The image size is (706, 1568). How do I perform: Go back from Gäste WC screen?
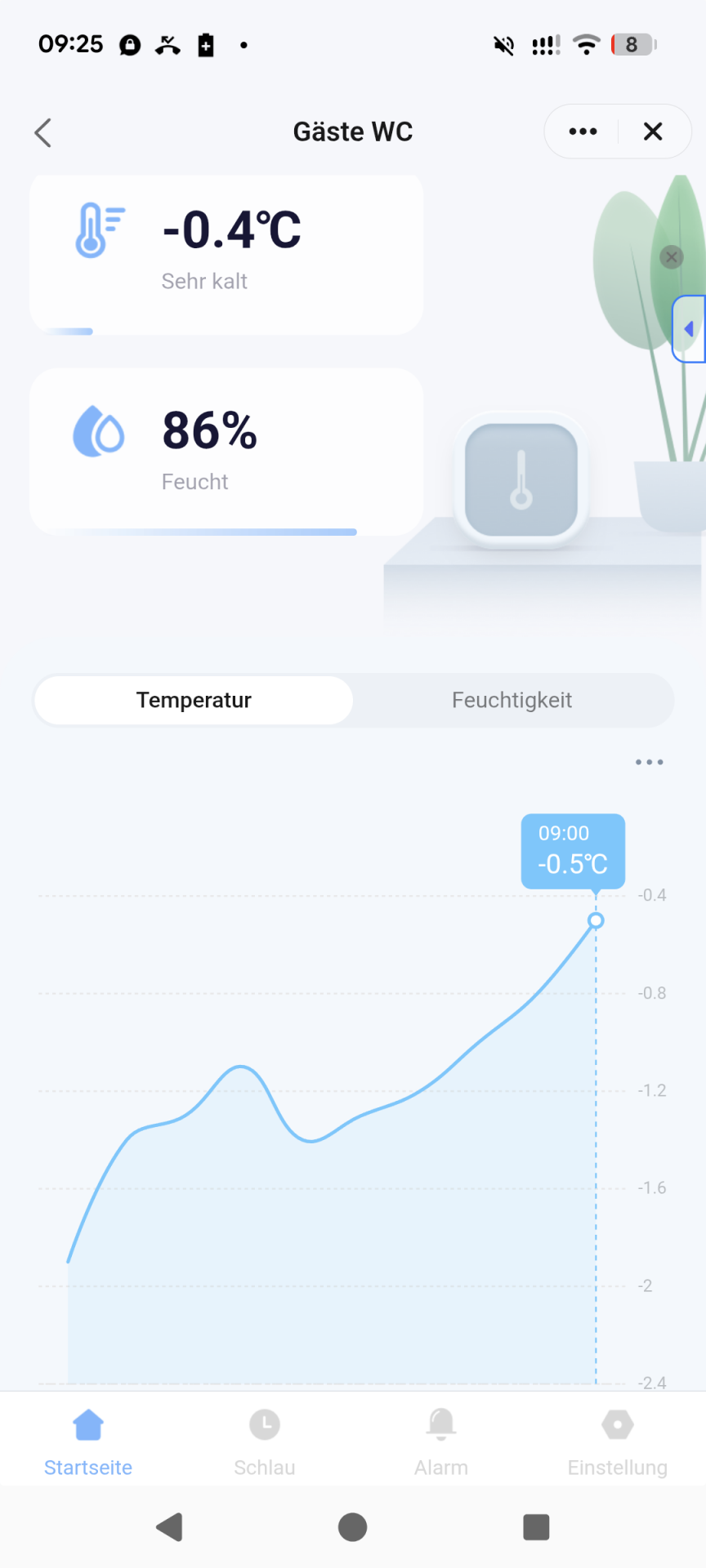[43, 132]
